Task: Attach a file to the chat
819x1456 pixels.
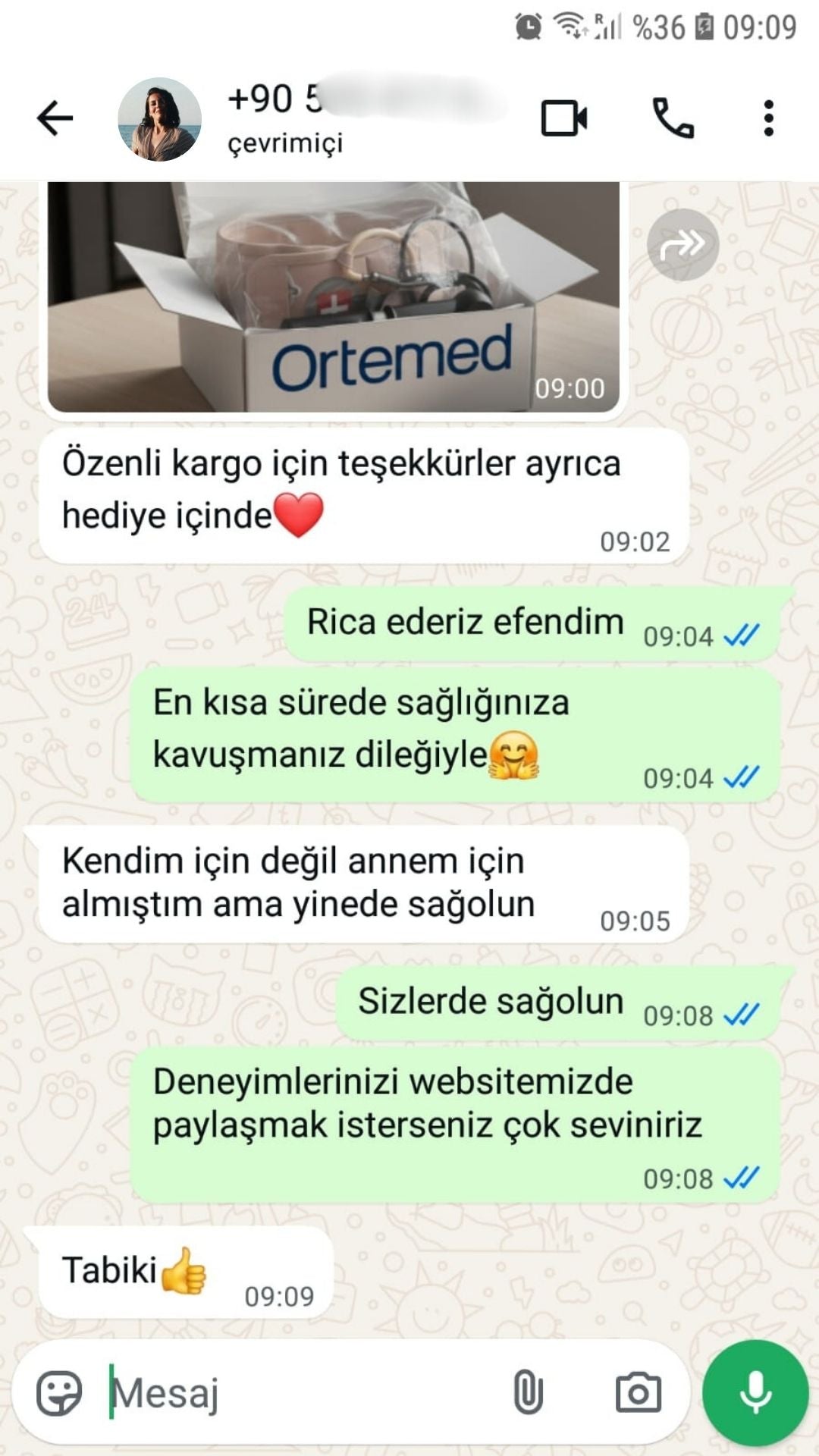Action: 528,1393
